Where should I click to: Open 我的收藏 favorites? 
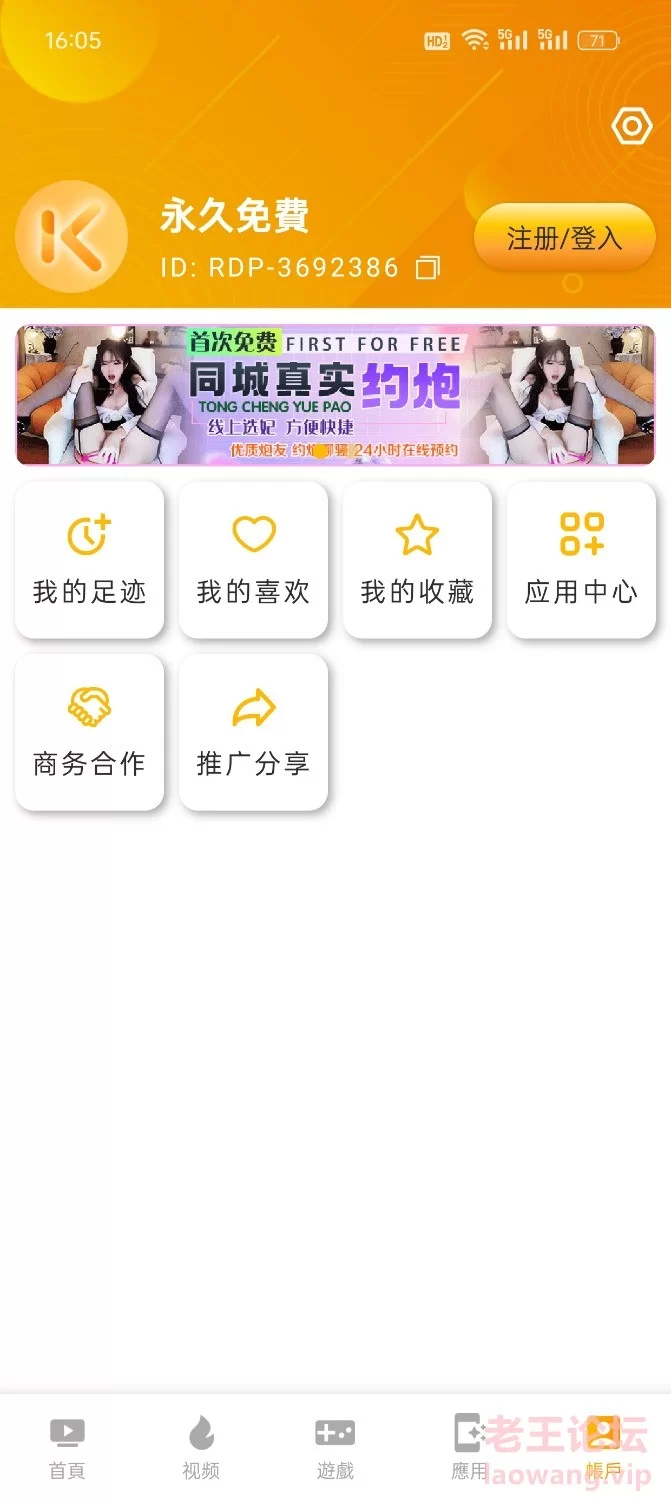tap(417, 559)
